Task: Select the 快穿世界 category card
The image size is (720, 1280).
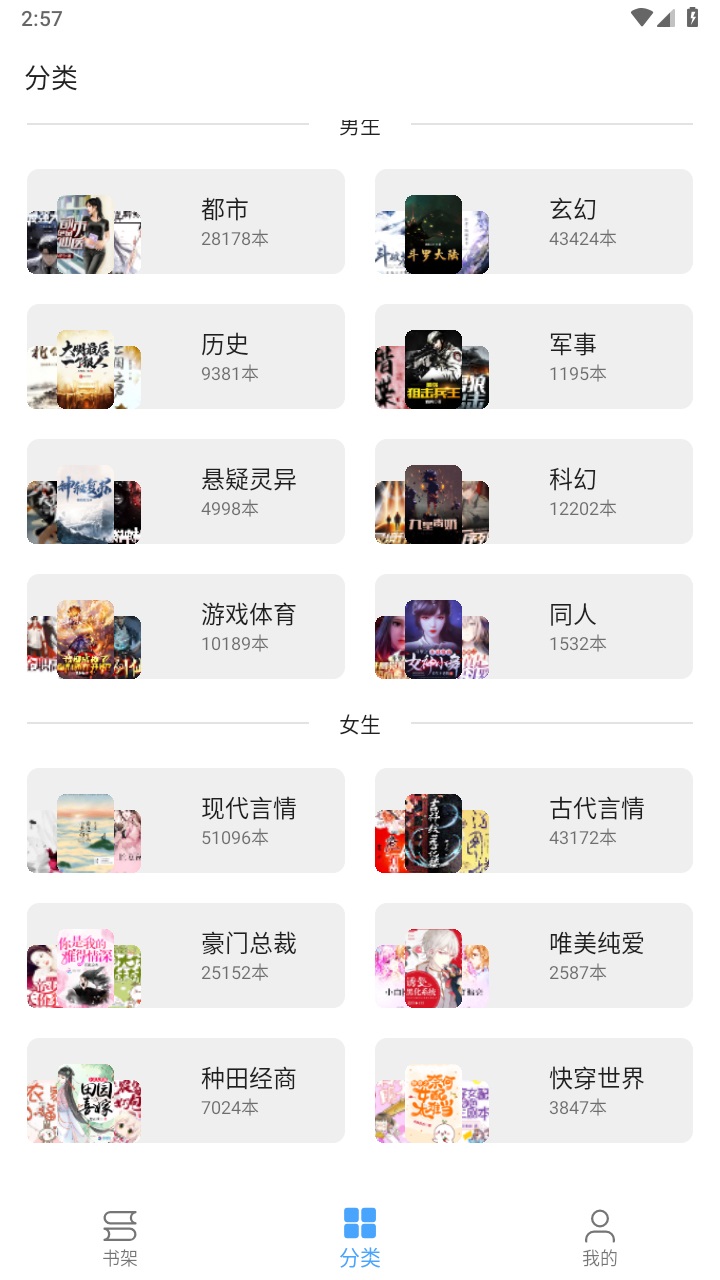Action: (x=534, y=1091)
